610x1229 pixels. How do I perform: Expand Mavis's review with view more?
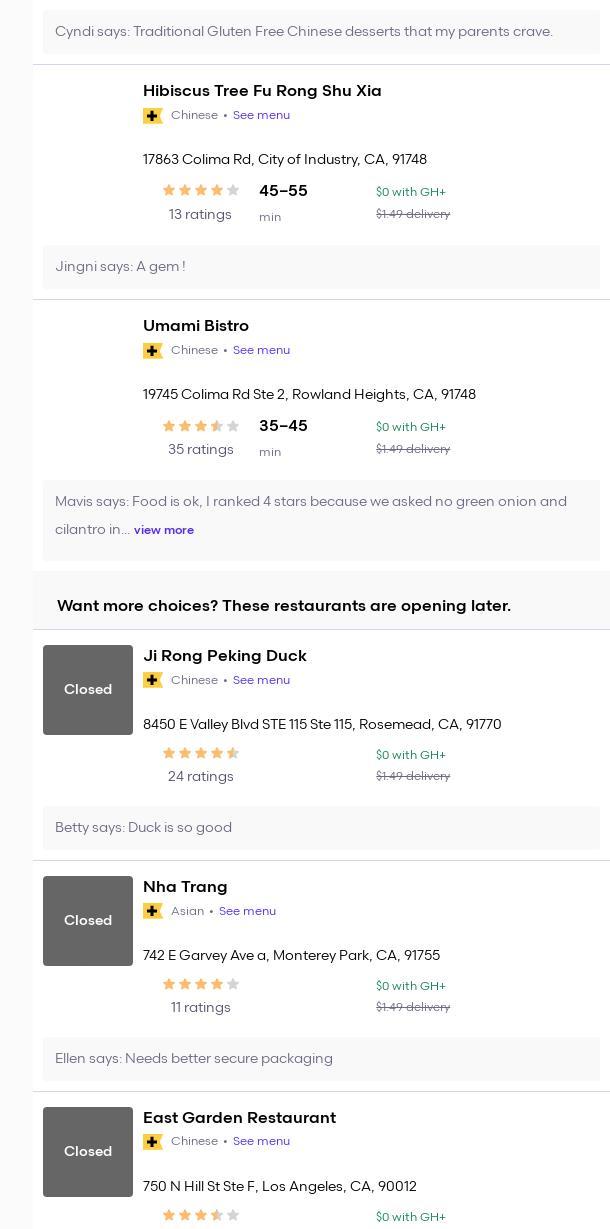click(x=164, y=530)
